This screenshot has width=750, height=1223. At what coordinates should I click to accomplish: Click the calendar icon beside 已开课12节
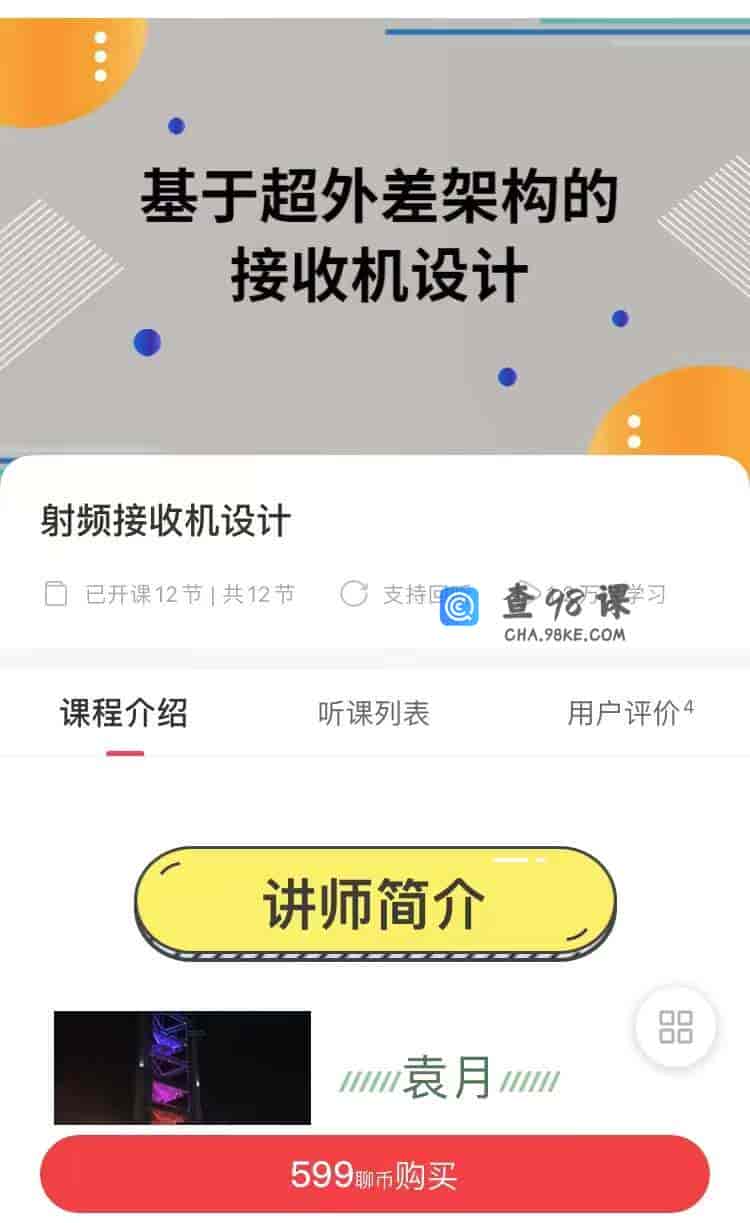point(57,592)
